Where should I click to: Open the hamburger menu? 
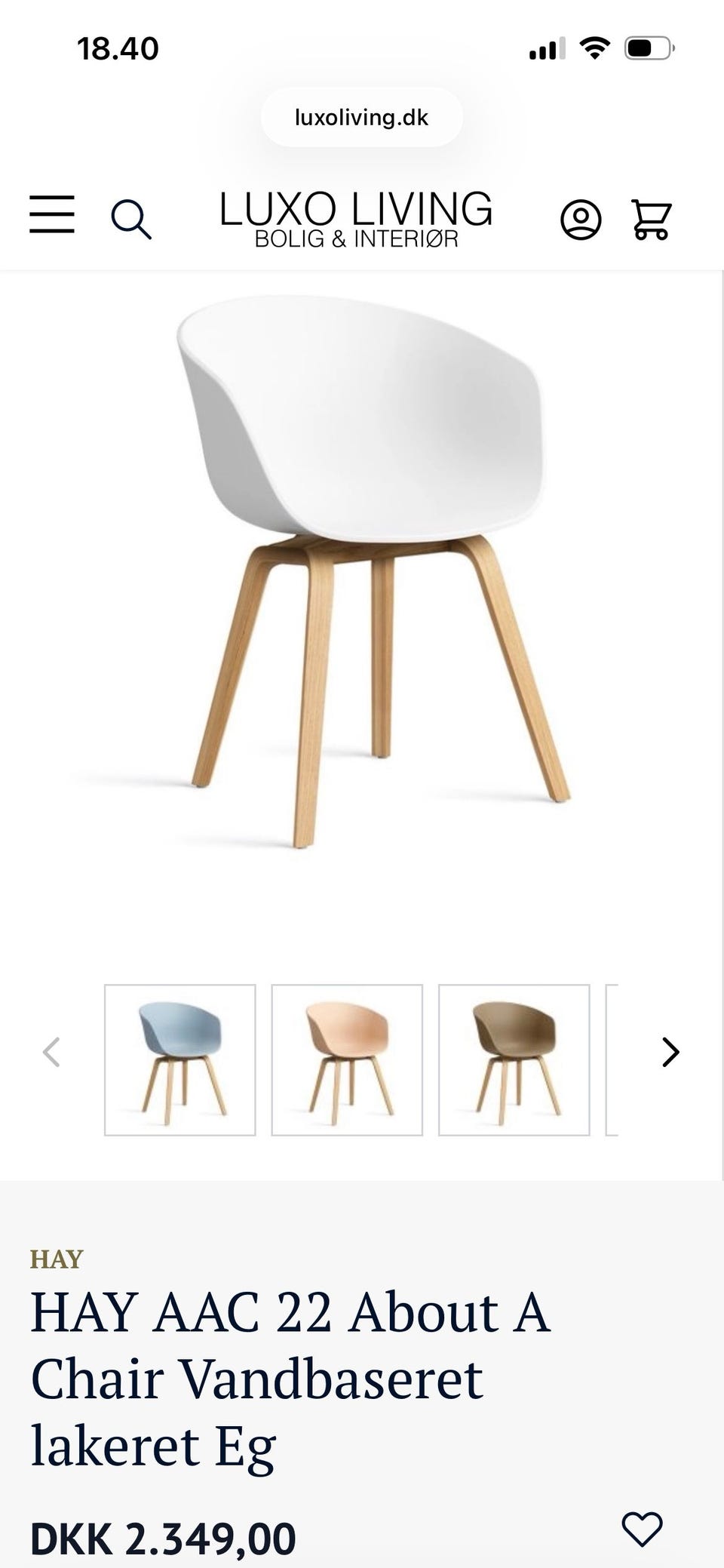click(52, 214)
